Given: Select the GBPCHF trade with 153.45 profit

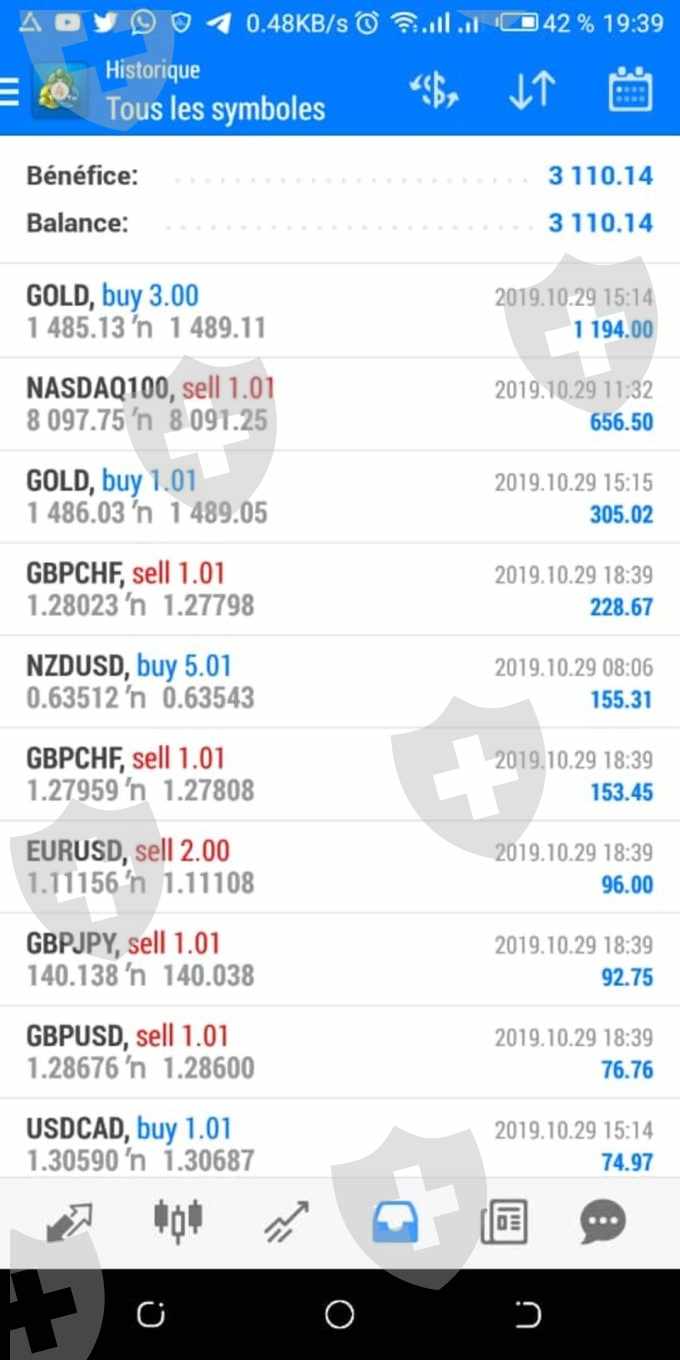Looking at the screenshot, I should point(340,774).
